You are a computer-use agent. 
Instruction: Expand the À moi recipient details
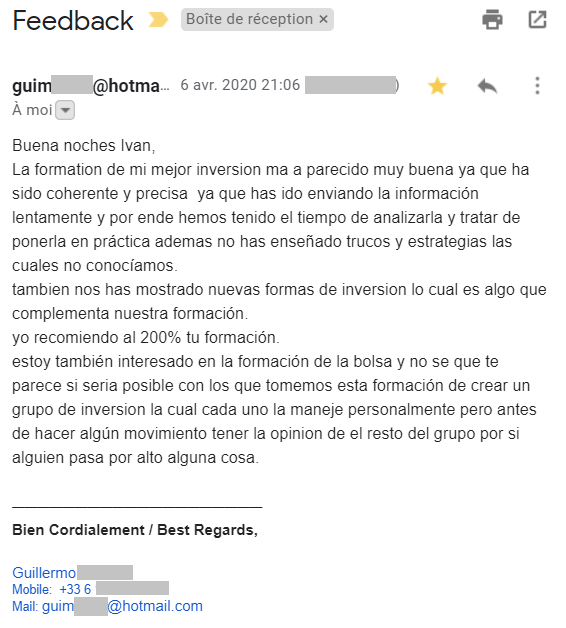65,110
